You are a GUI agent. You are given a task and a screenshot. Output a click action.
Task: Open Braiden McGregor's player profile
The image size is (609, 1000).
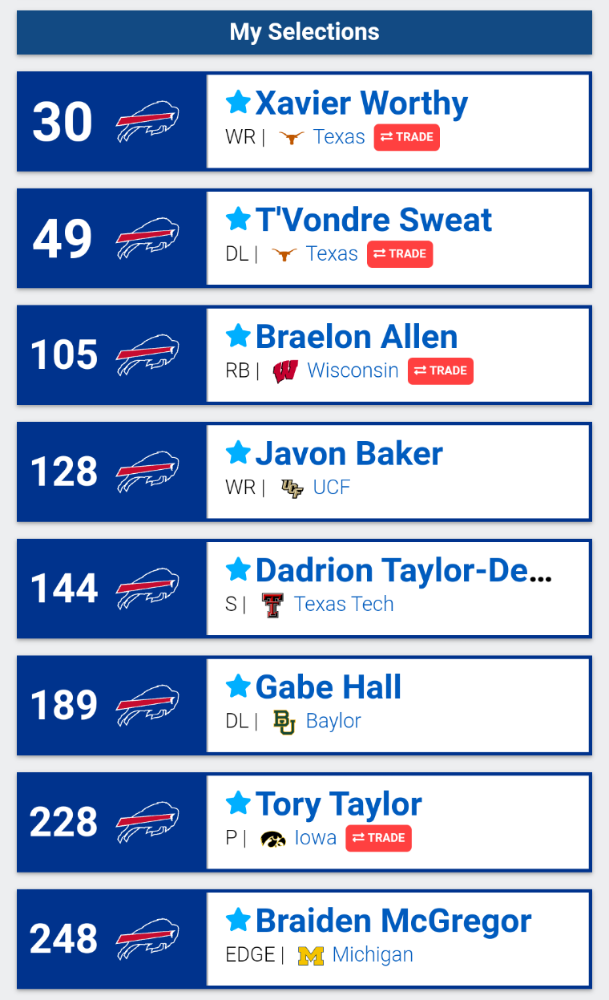(x=393, y=921)
